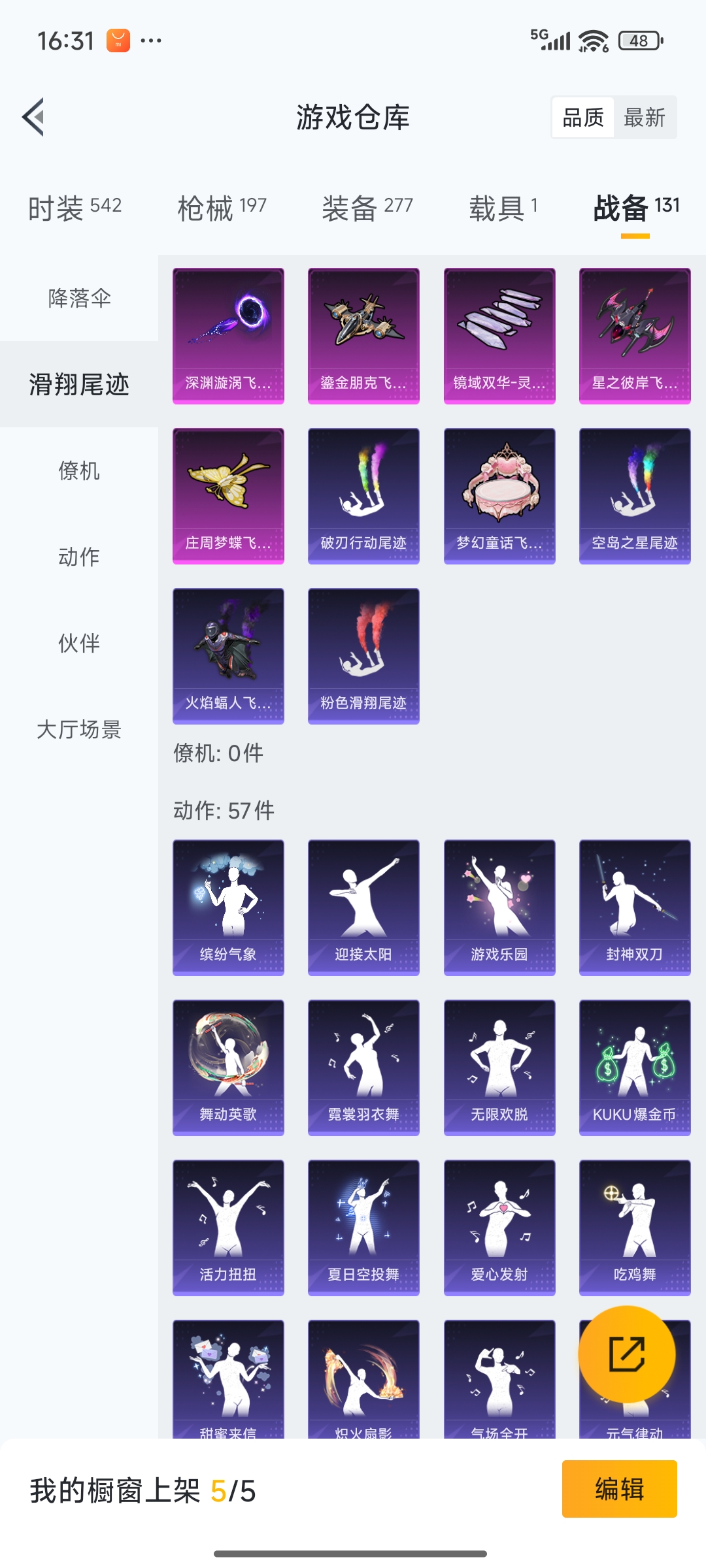Jump to the 伙伴 category
Viewport: 706px width, 1568px height.
click(79, 643)
